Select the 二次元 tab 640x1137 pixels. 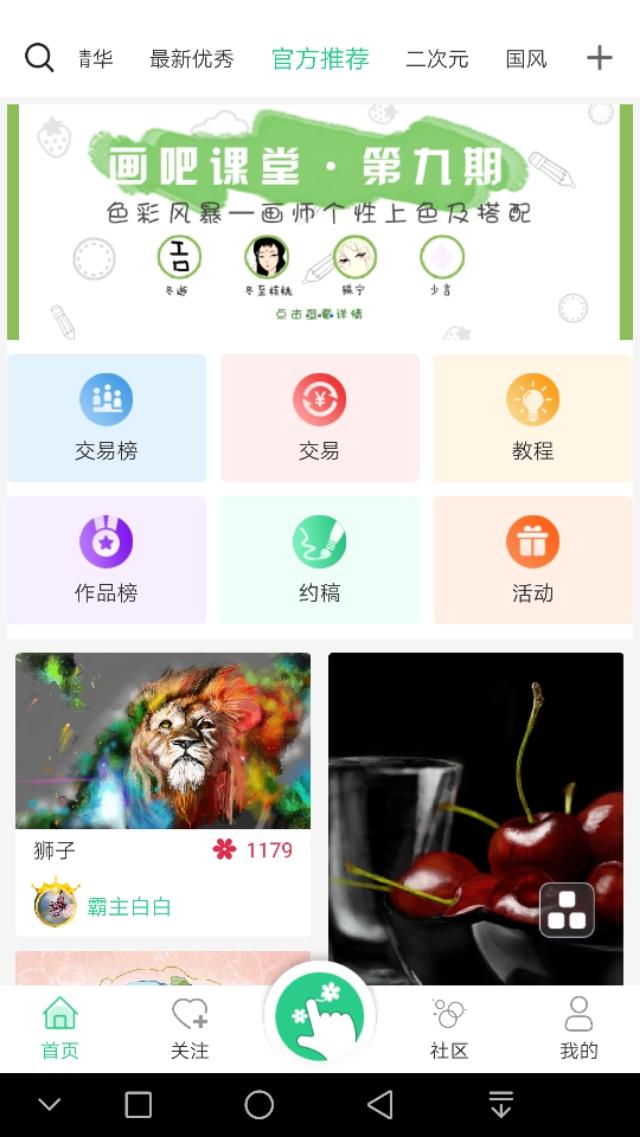(x=437, y=59)
